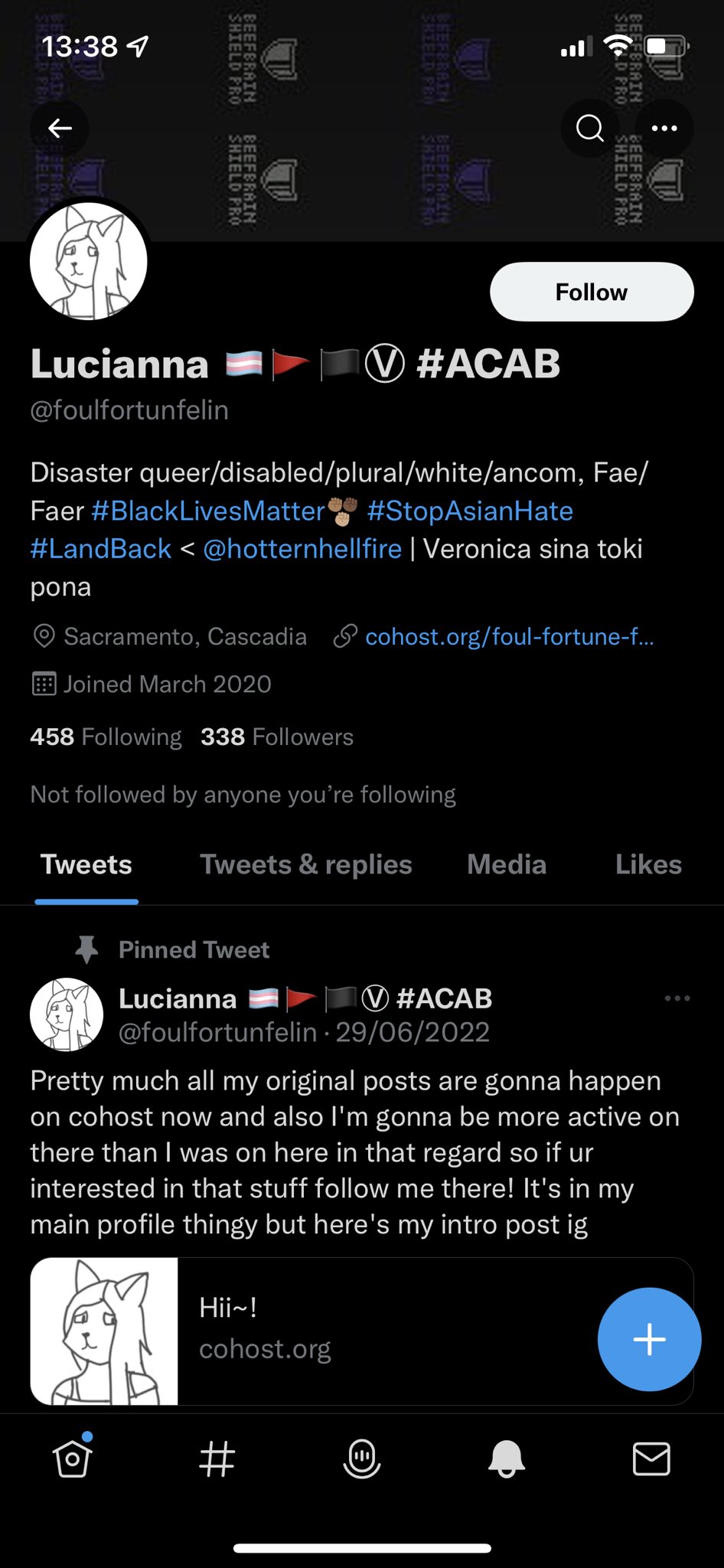Follow Lucianna's account
Viewport: 724px width, 1568px height.
[591, 292]
